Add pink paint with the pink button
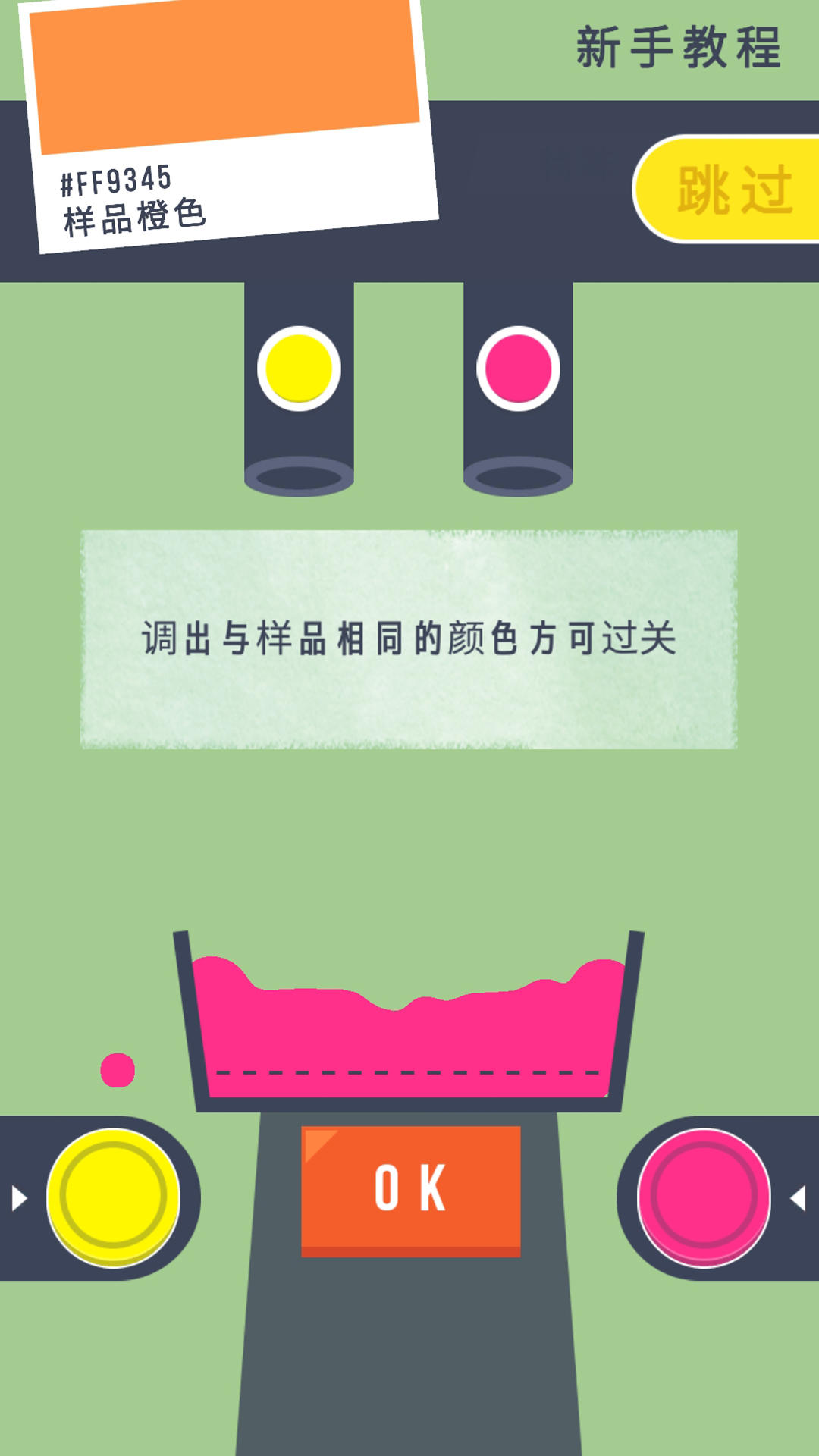 pyautogui.click(x=704, y=1197)
